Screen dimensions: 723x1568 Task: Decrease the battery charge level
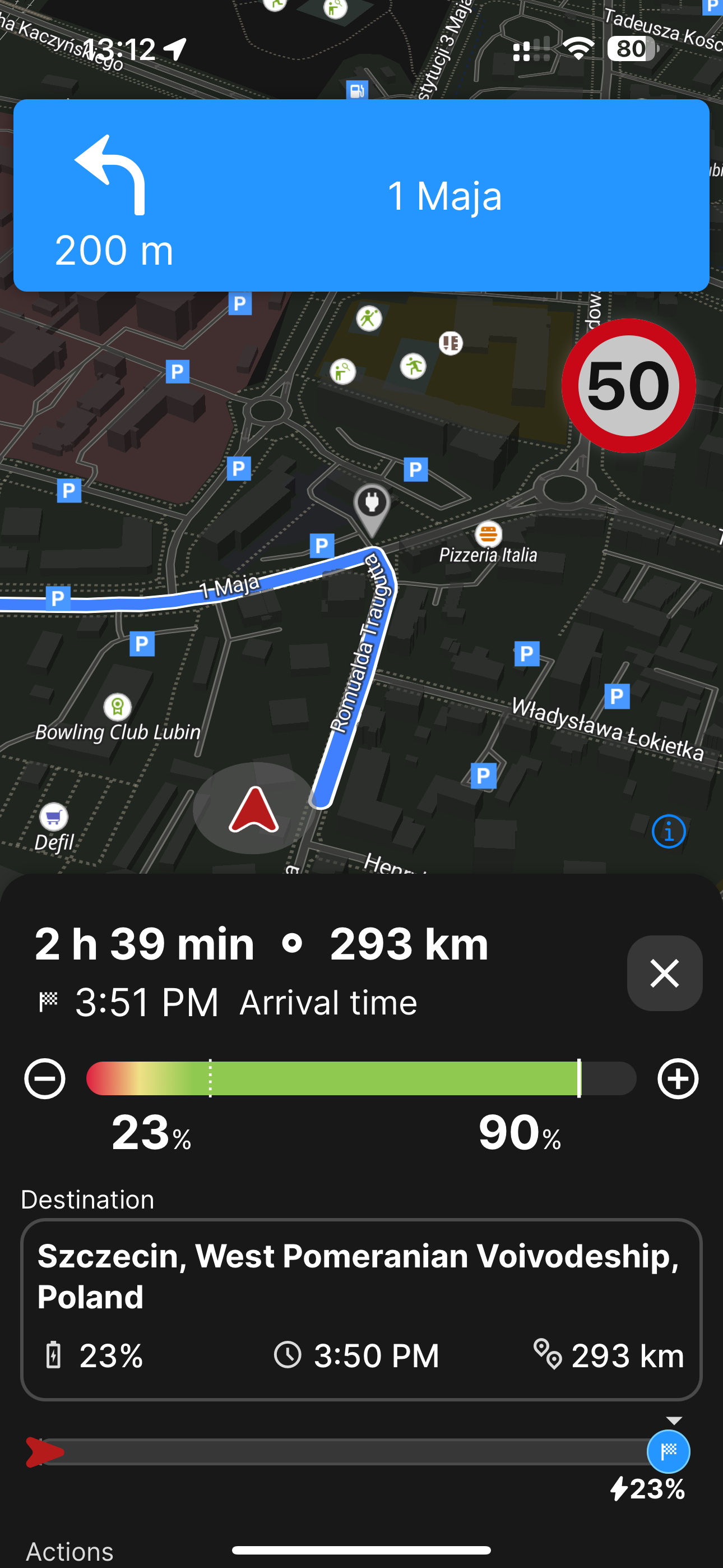[44, 1078]
